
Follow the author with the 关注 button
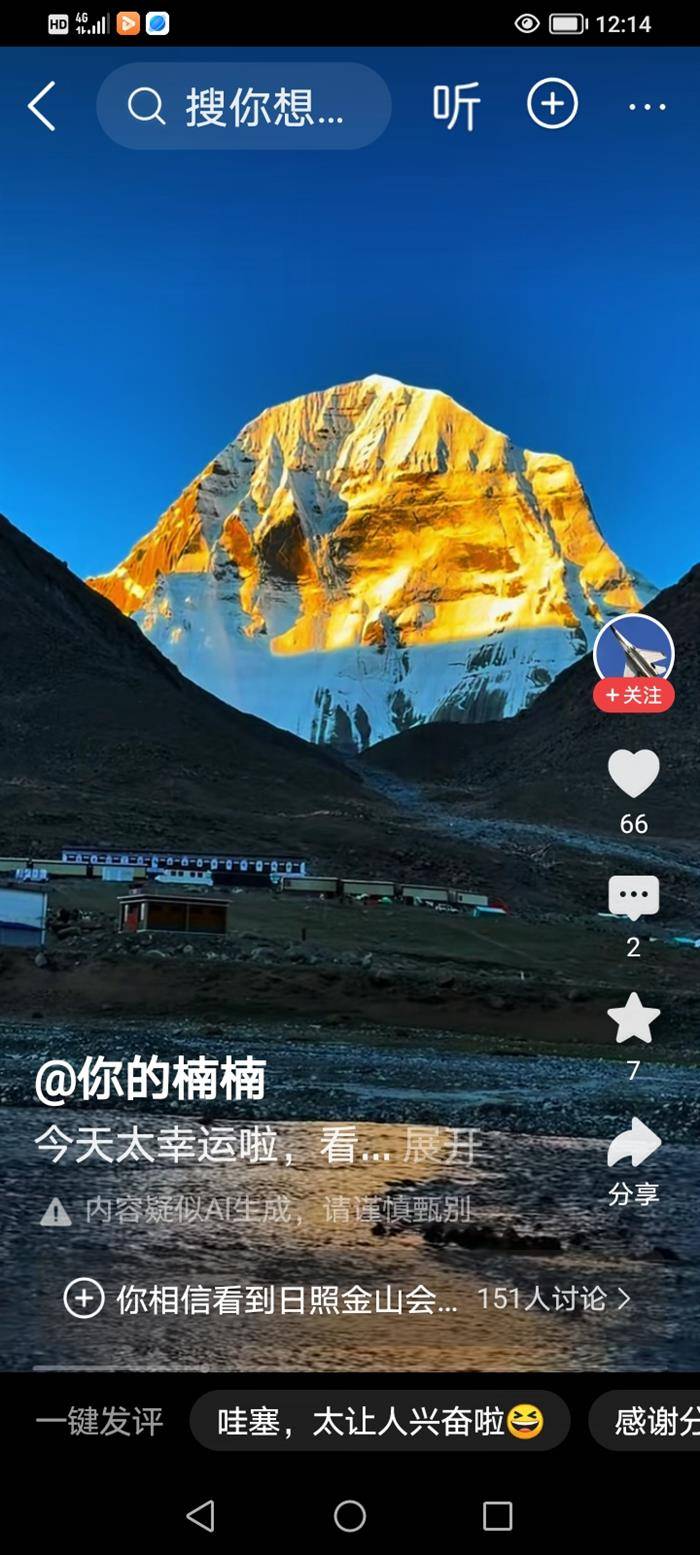[633, 695]
